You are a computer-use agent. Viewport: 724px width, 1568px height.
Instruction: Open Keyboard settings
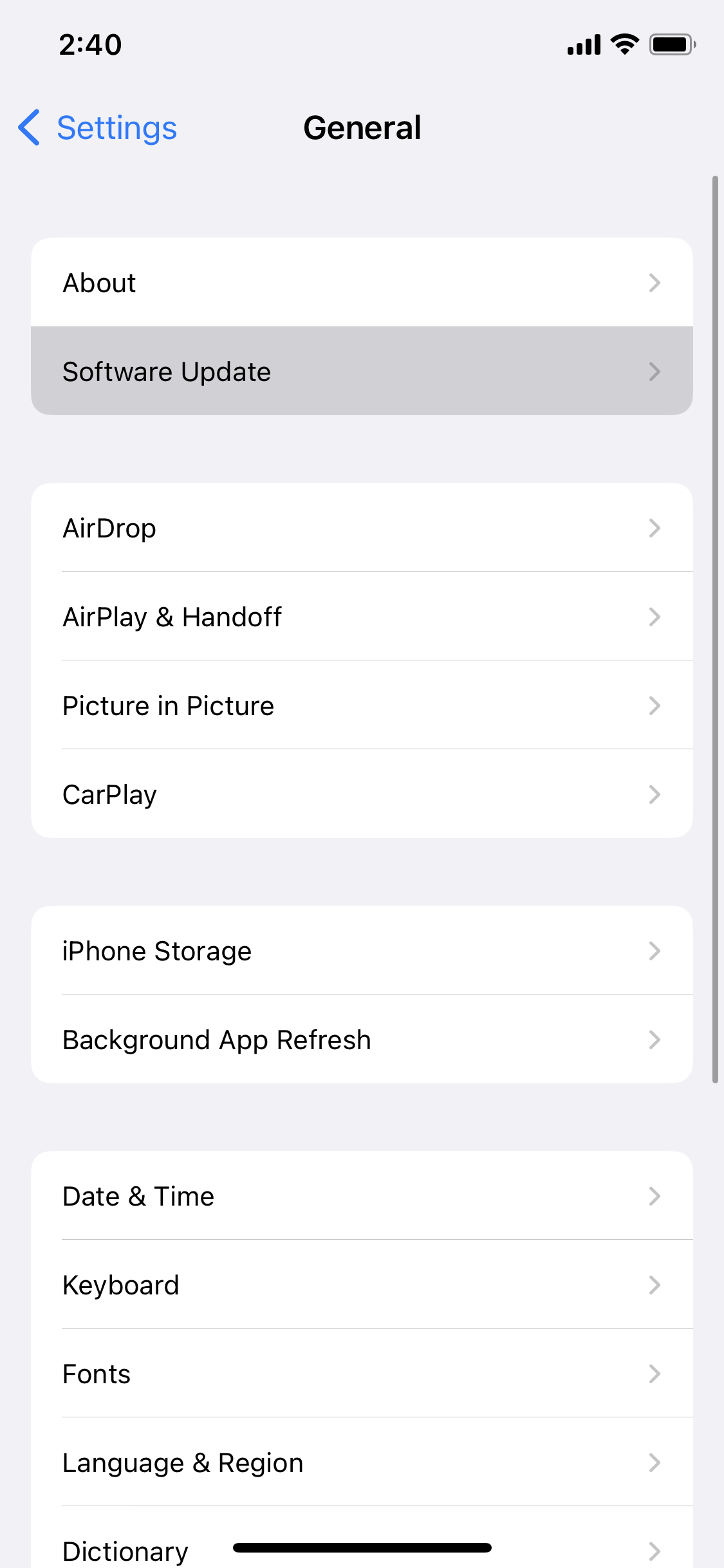(x=362, y=1285)
